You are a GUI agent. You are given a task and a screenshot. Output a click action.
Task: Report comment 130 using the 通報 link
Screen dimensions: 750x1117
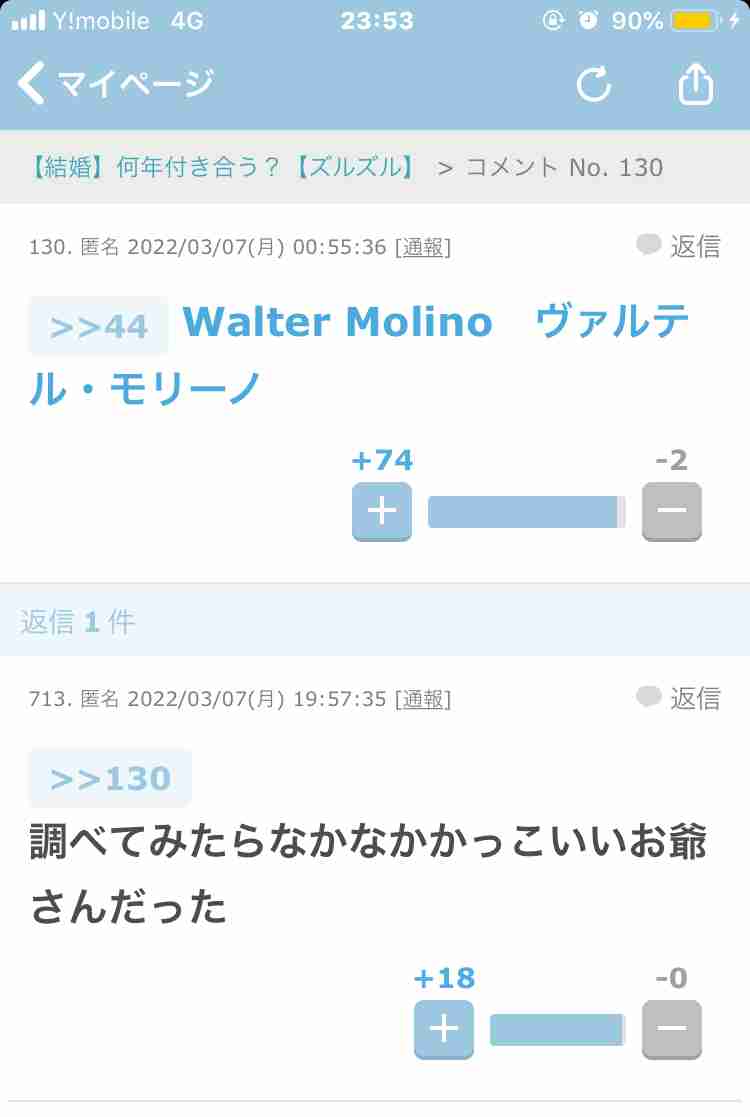coord(425,246)
